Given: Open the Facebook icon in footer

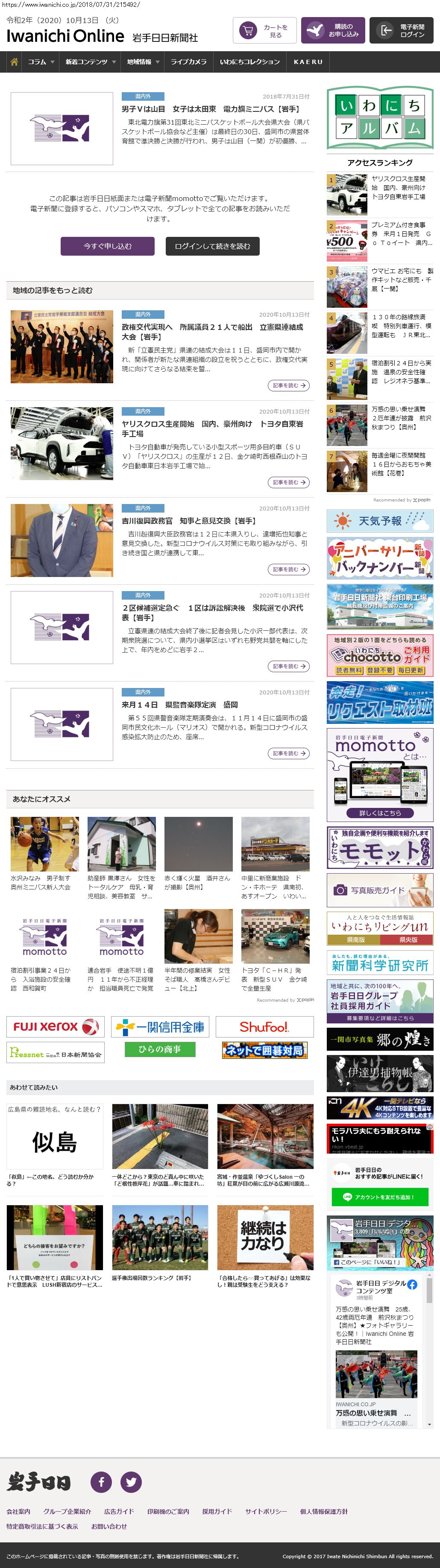Looking at the screenshot, I should point(101,1481).
